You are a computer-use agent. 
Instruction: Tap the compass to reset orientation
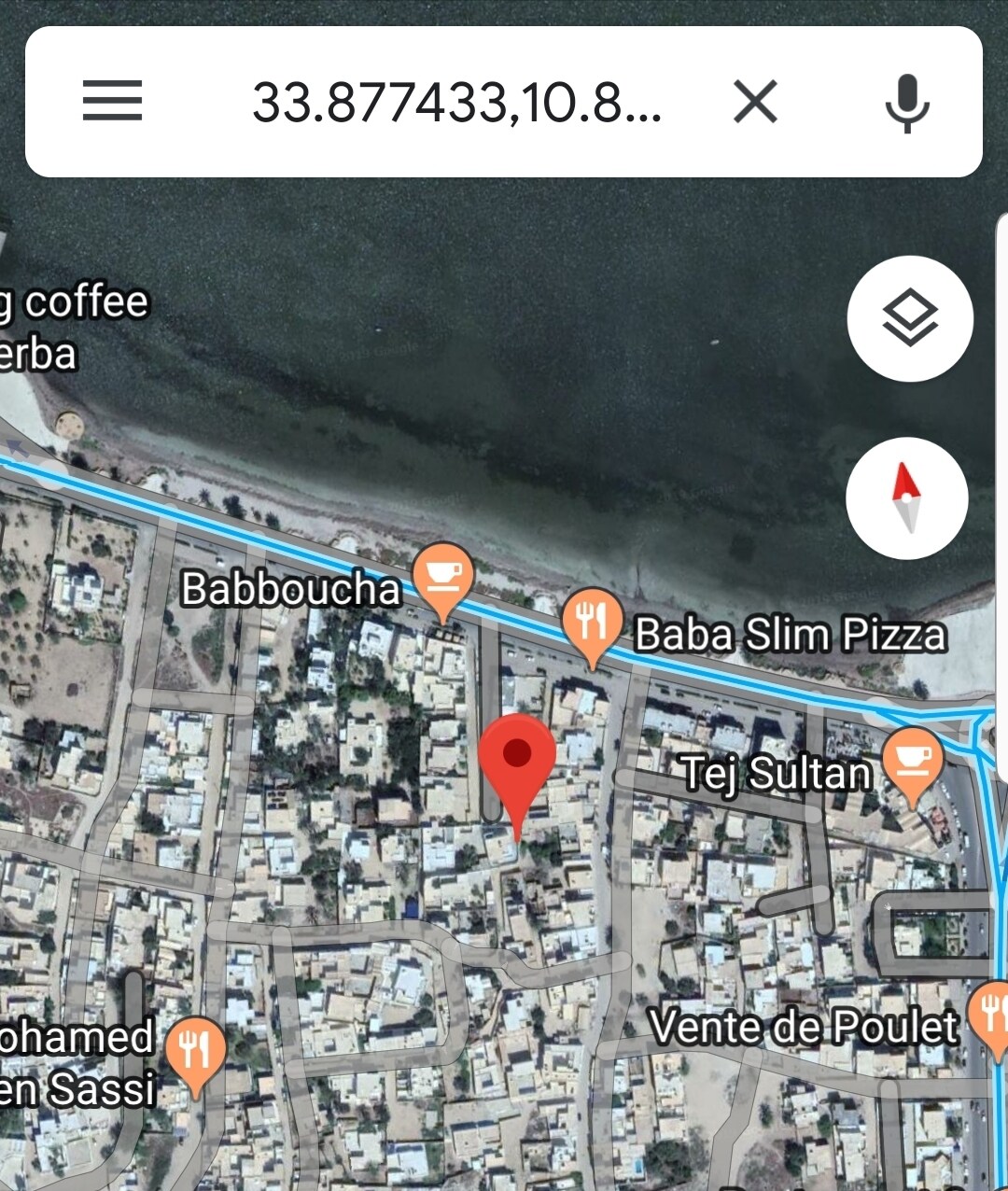pyautogui.click(x=906, y=497)
